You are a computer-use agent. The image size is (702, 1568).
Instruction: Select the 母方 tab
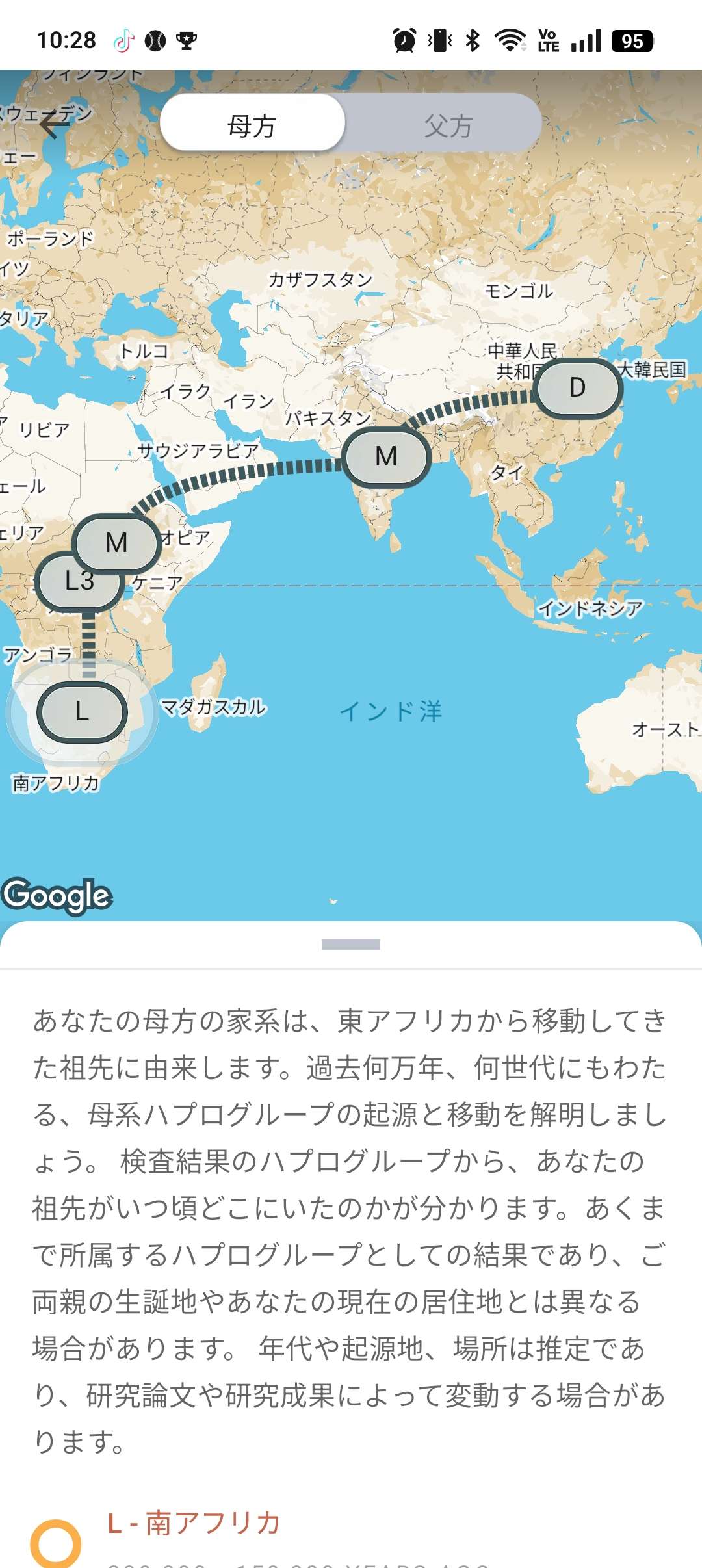click(x=252, y=125)
